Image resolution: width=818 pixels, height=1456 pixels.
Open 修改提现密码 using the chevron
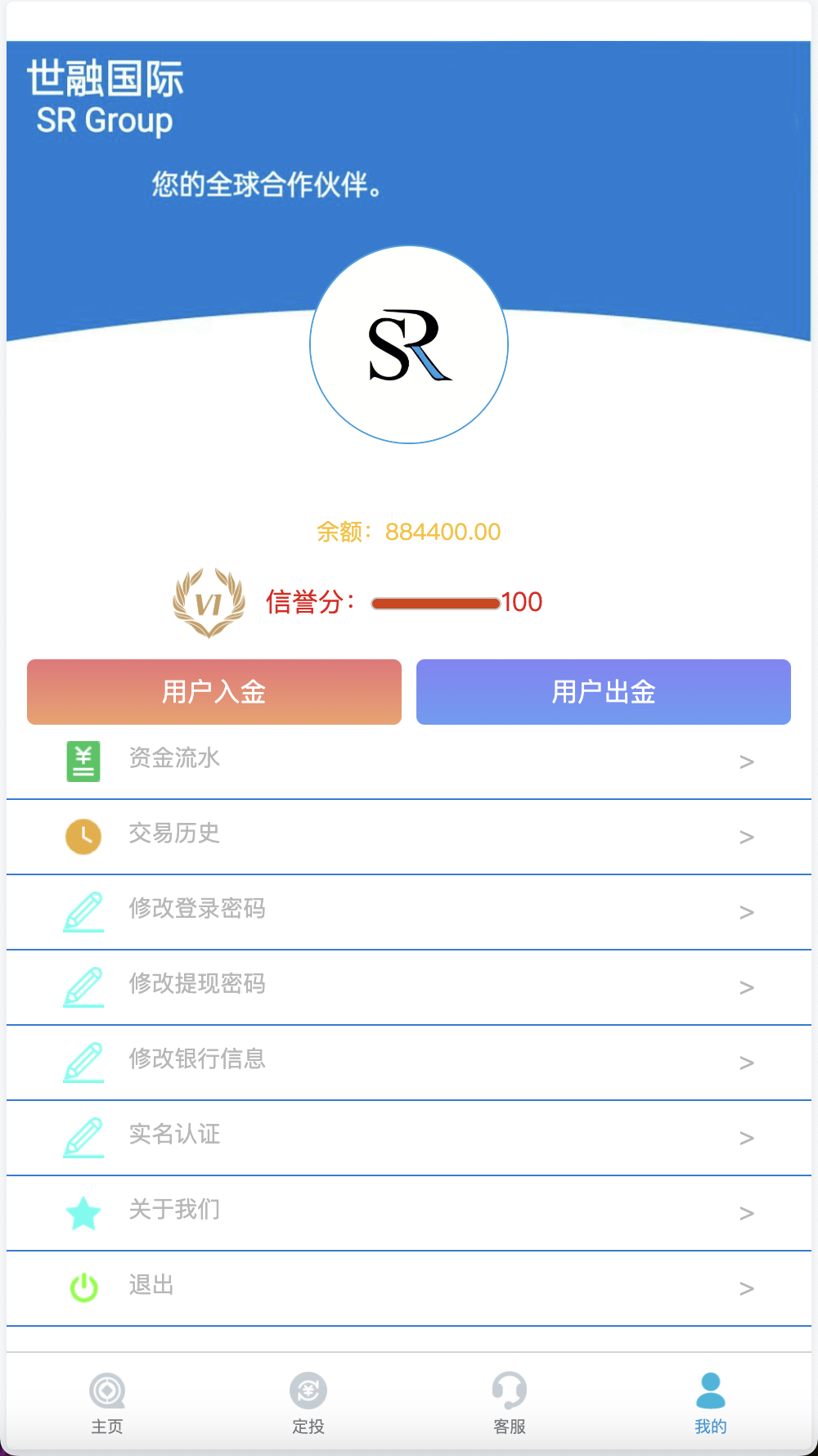click(747, 987)
